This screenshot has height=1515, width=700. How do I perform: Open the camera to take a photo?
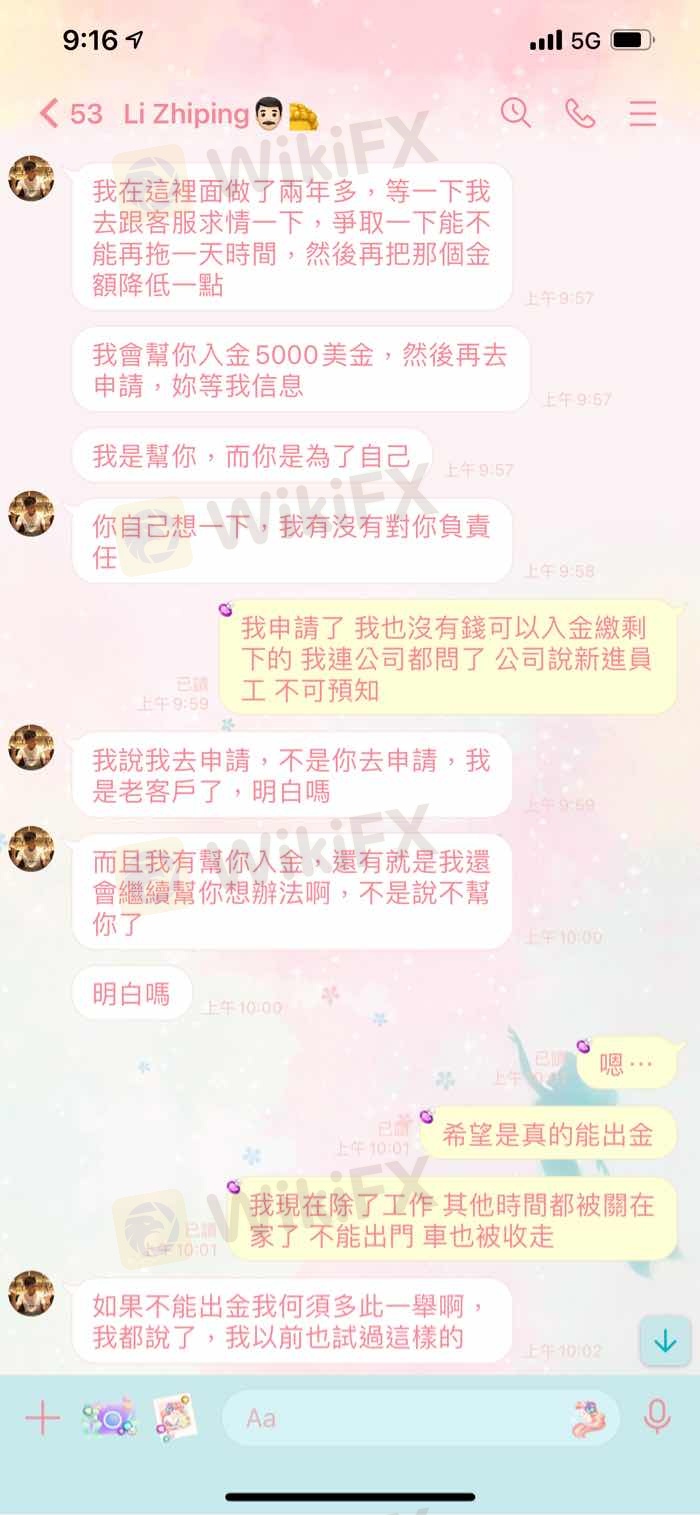tap(109, 1417)
